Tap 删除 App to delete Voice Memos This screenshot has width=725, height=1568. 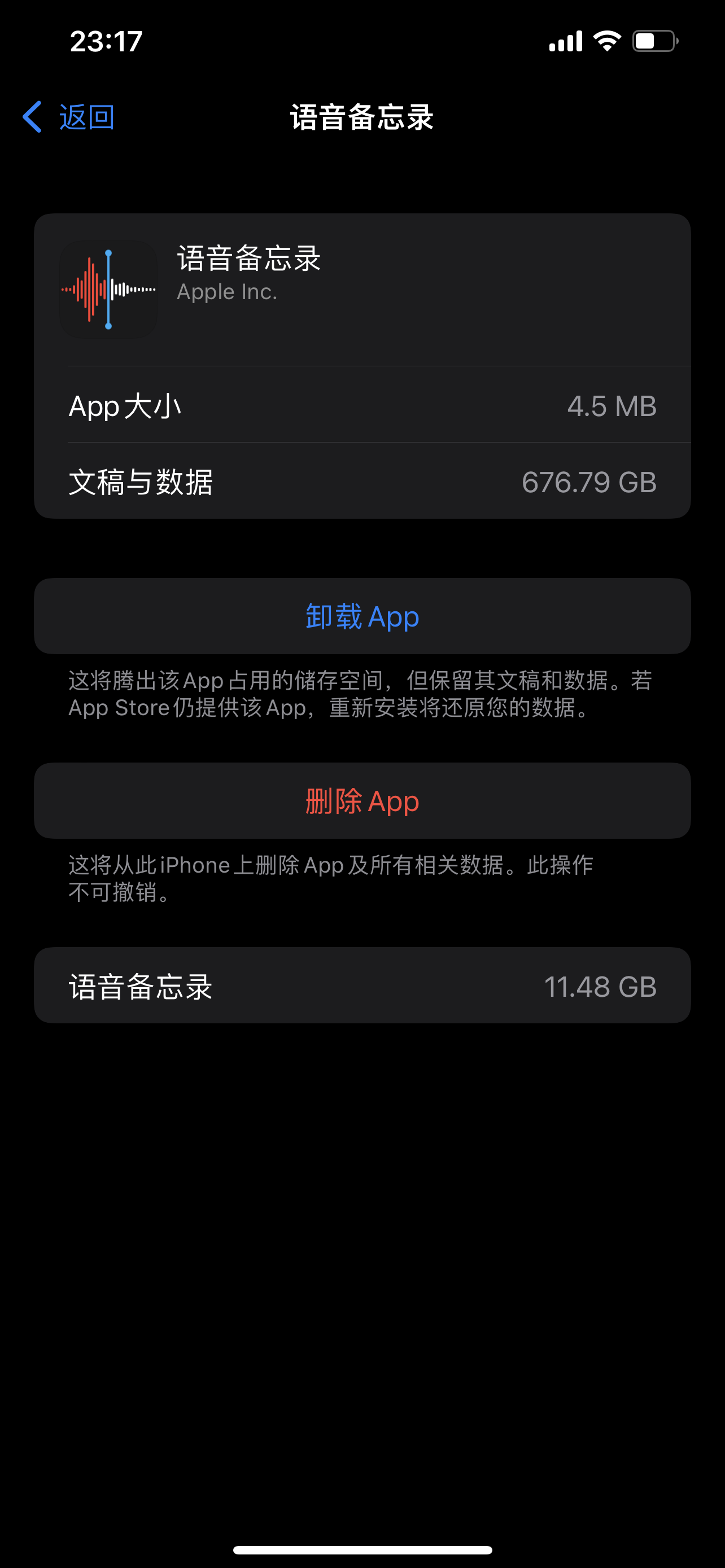pyautogui.click(x=362, y=801)
